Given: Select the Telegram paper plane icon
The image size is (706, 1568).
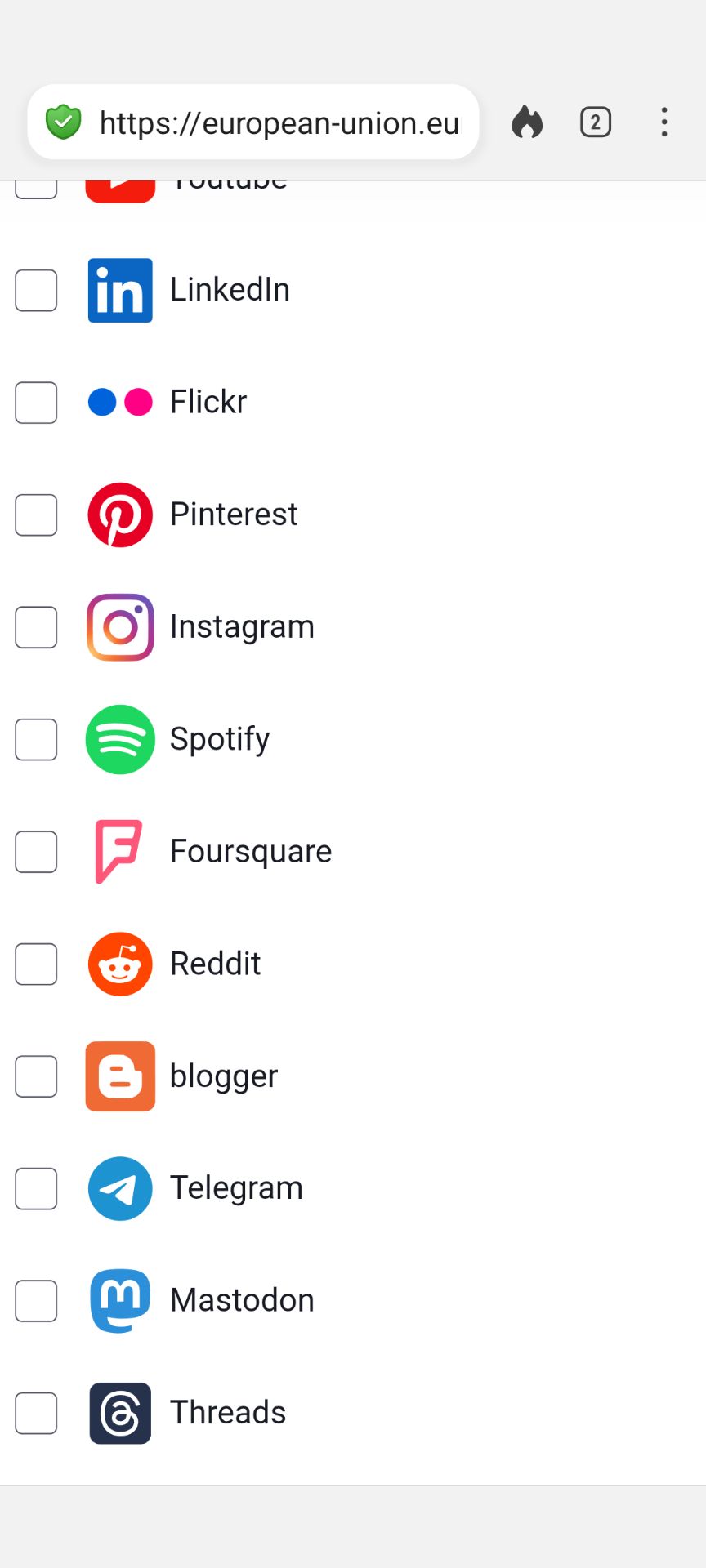Looking at the screenshot, I should (x=119, y=1189).
